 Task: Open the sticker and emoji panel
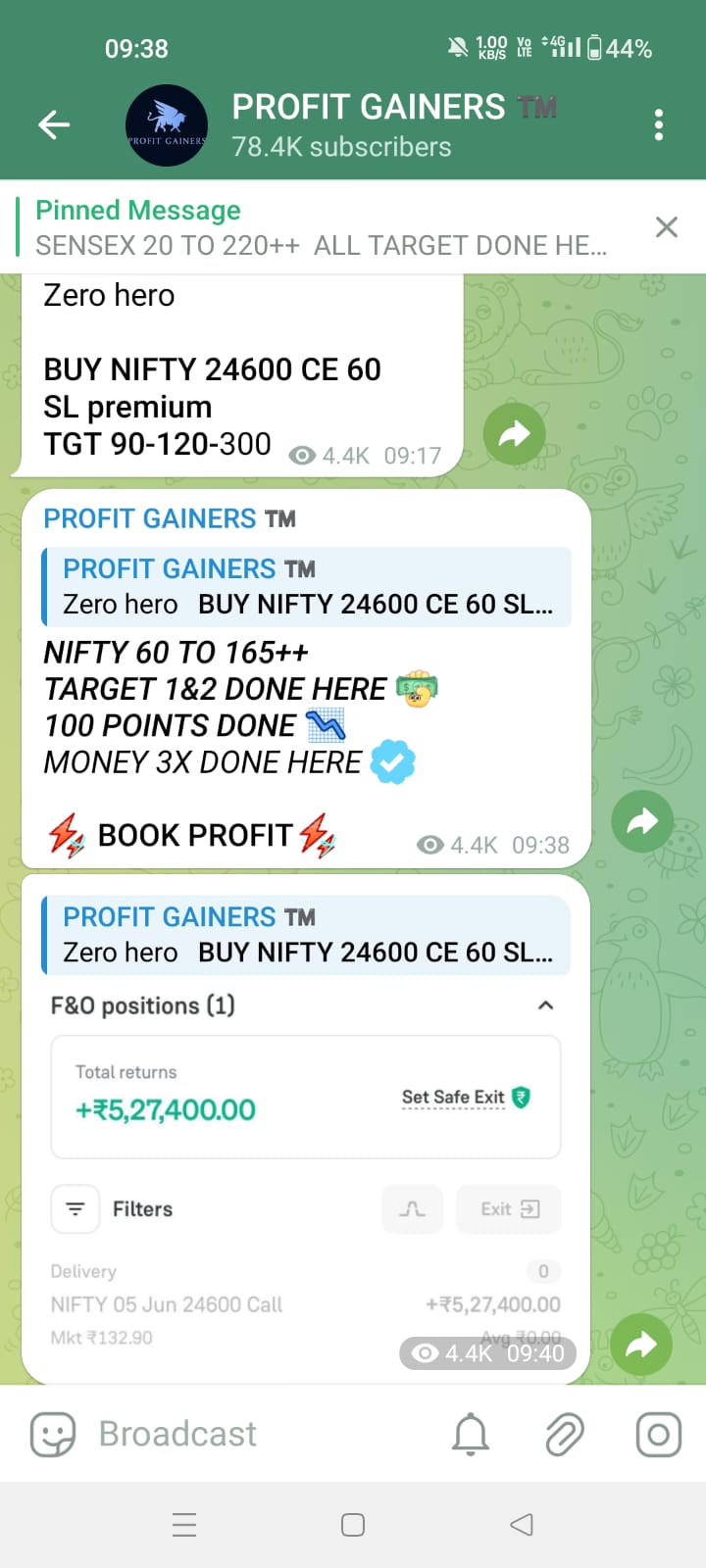click(x=53, y=1435)
